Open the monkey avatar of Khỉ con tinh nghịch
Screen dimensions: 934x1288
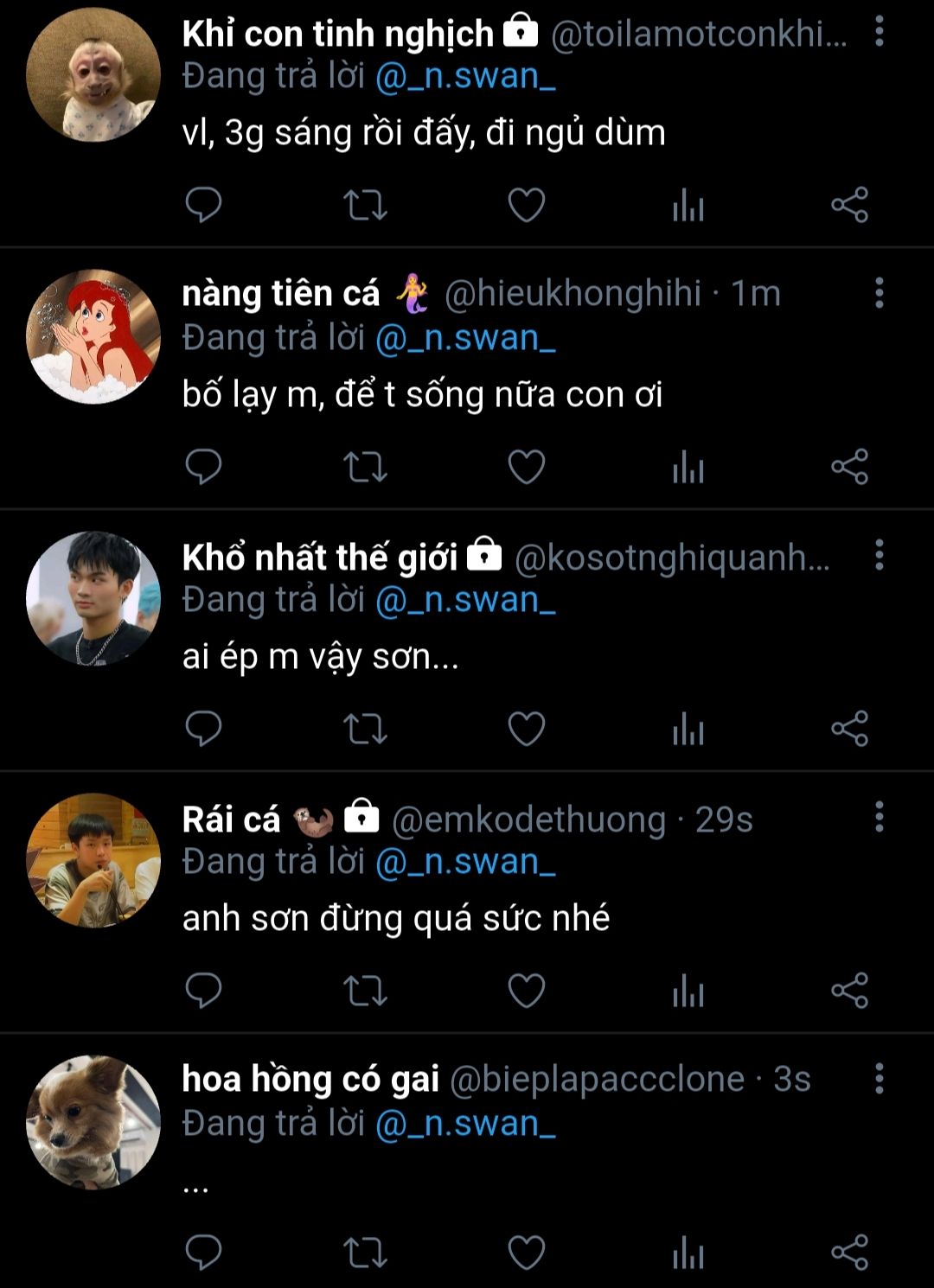pyautogui.click(x=93, y=75)
